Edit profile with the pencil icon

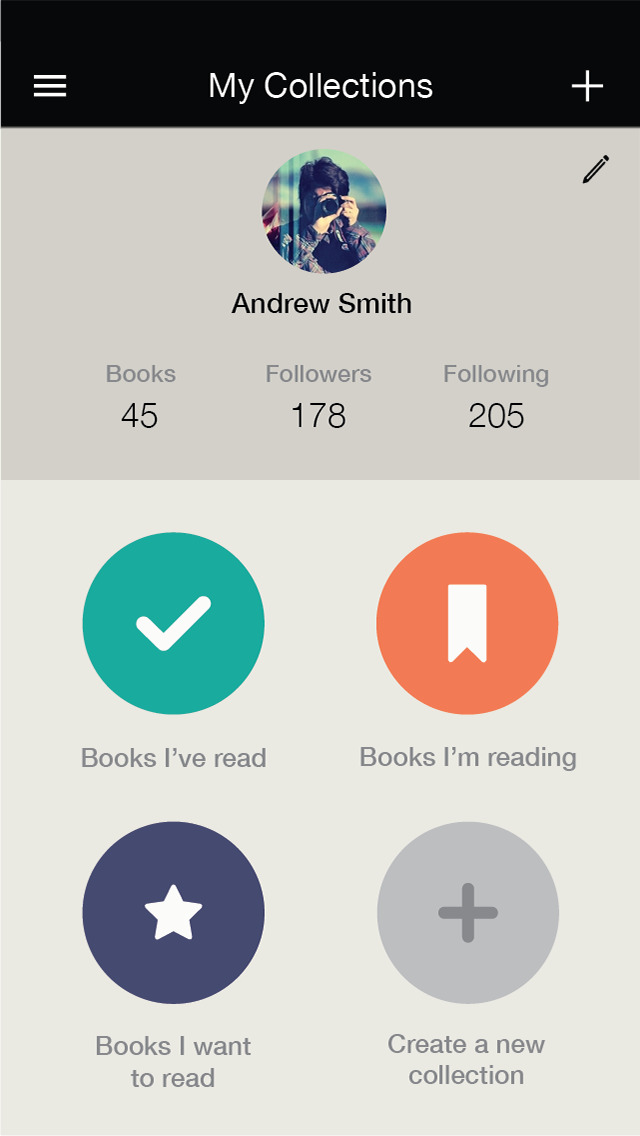tap(596, 170)
